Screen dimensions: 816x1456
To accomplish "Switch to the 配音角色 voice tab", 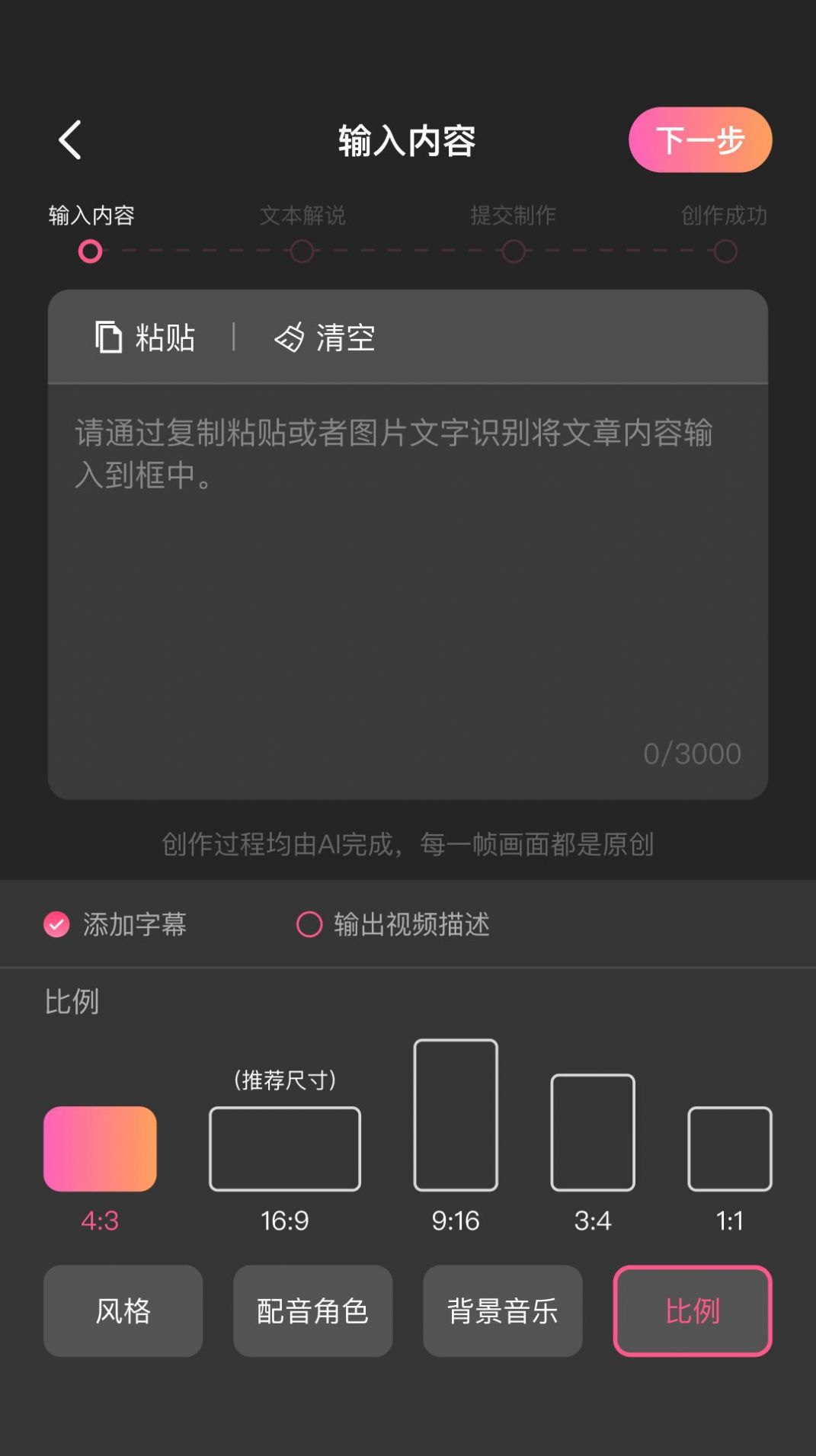I will pyautogui.click(x=312, y=1312).
